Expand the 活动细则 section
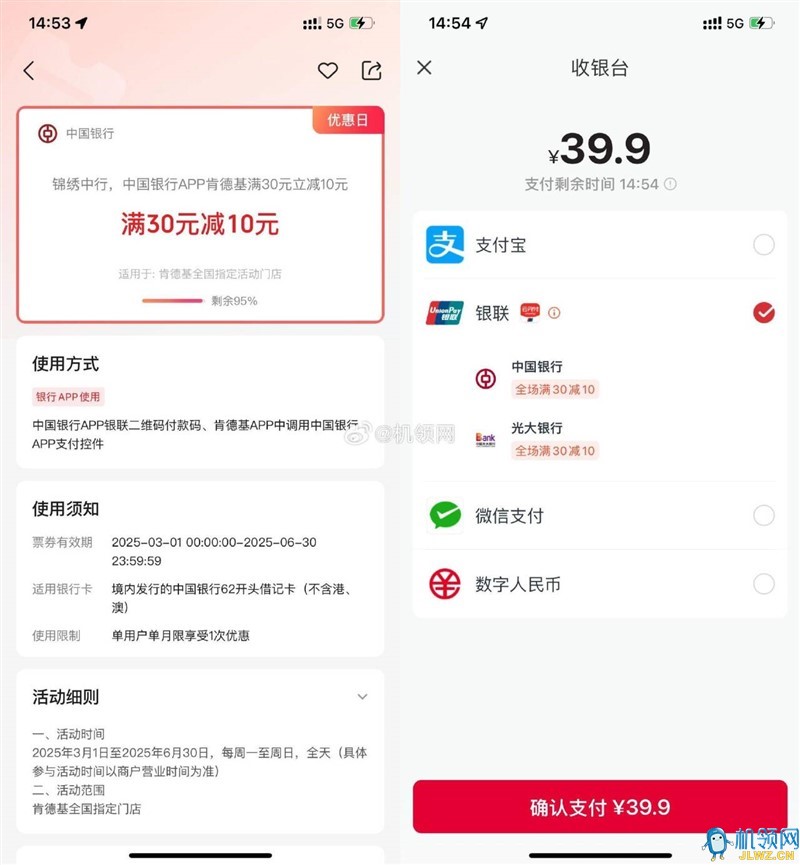Screen dimensions: 800x865 click(x=362, y=697)
